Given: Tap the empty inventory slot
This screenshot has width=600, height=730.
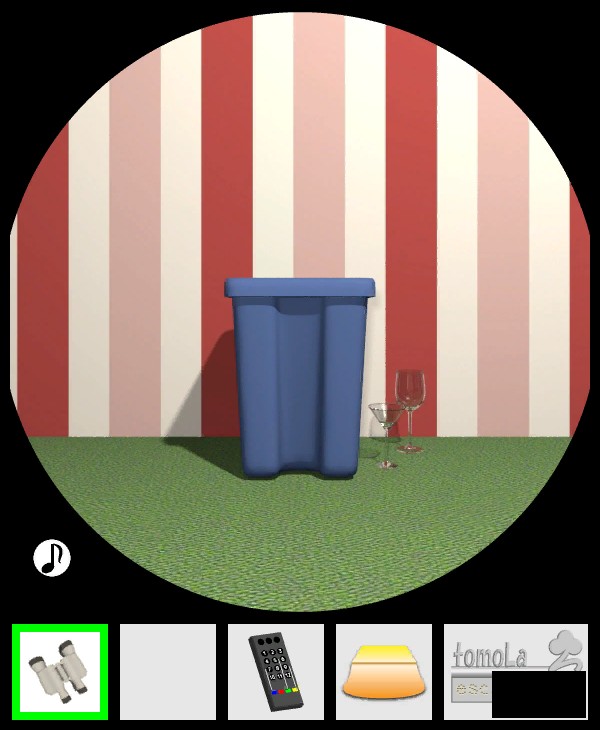Looking at the screenshot, I should (167, 671).
